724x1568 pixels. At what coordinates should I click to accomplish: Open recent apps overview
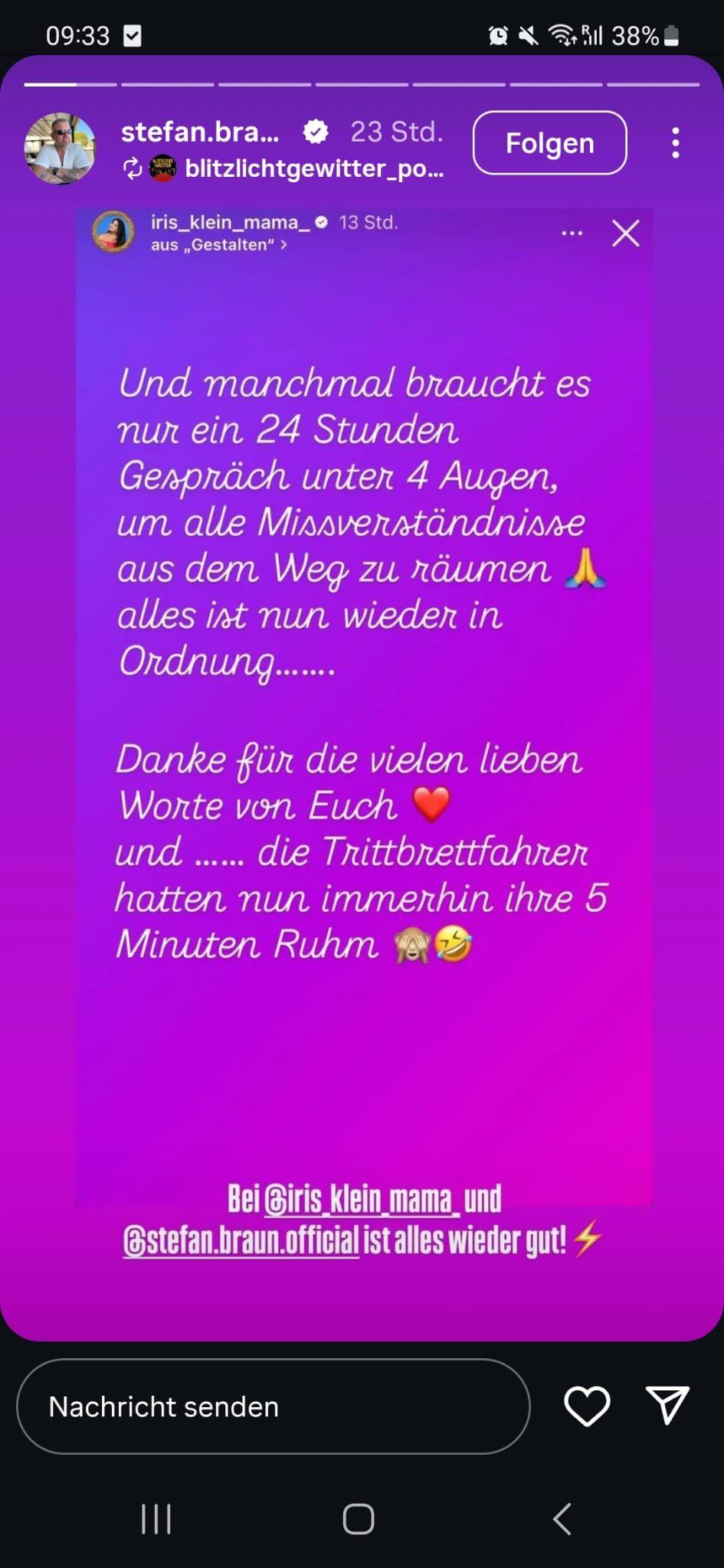156,1519
